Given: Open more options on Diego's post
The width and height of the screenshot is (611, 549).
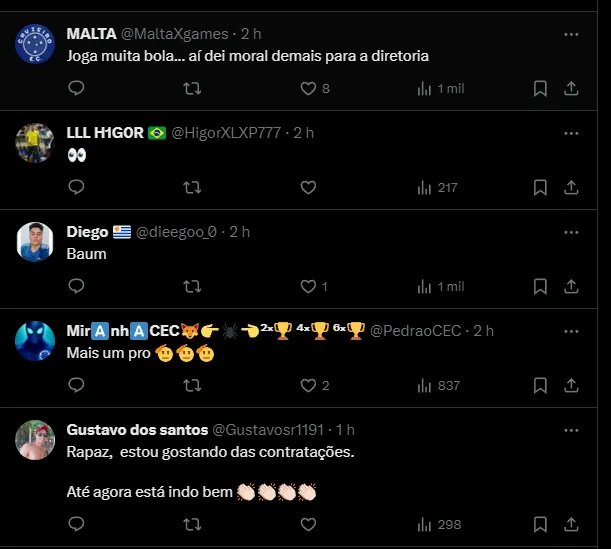Looking at the screenshot, I should (571, 232).
